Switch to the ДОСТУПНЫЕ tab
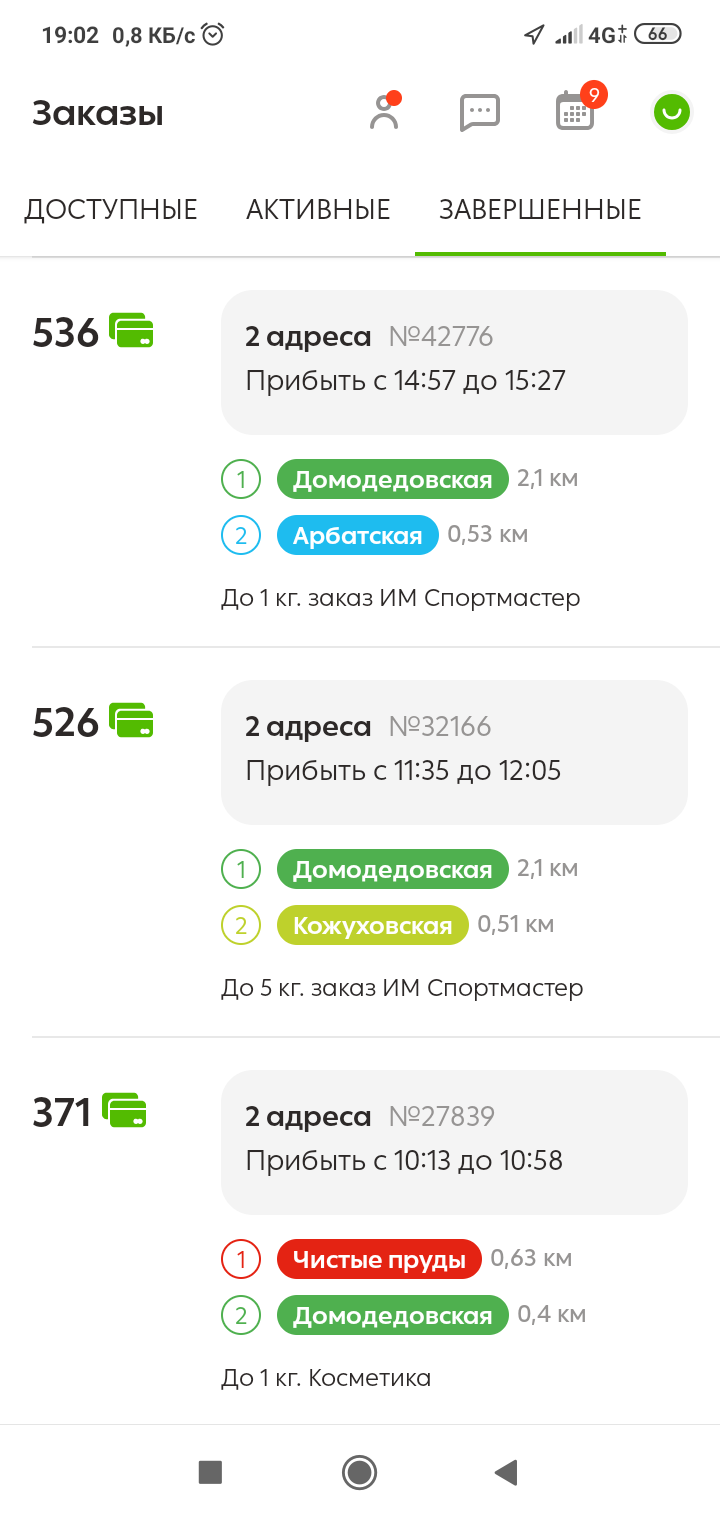720x1520 pixels. [x=111, y=210]
